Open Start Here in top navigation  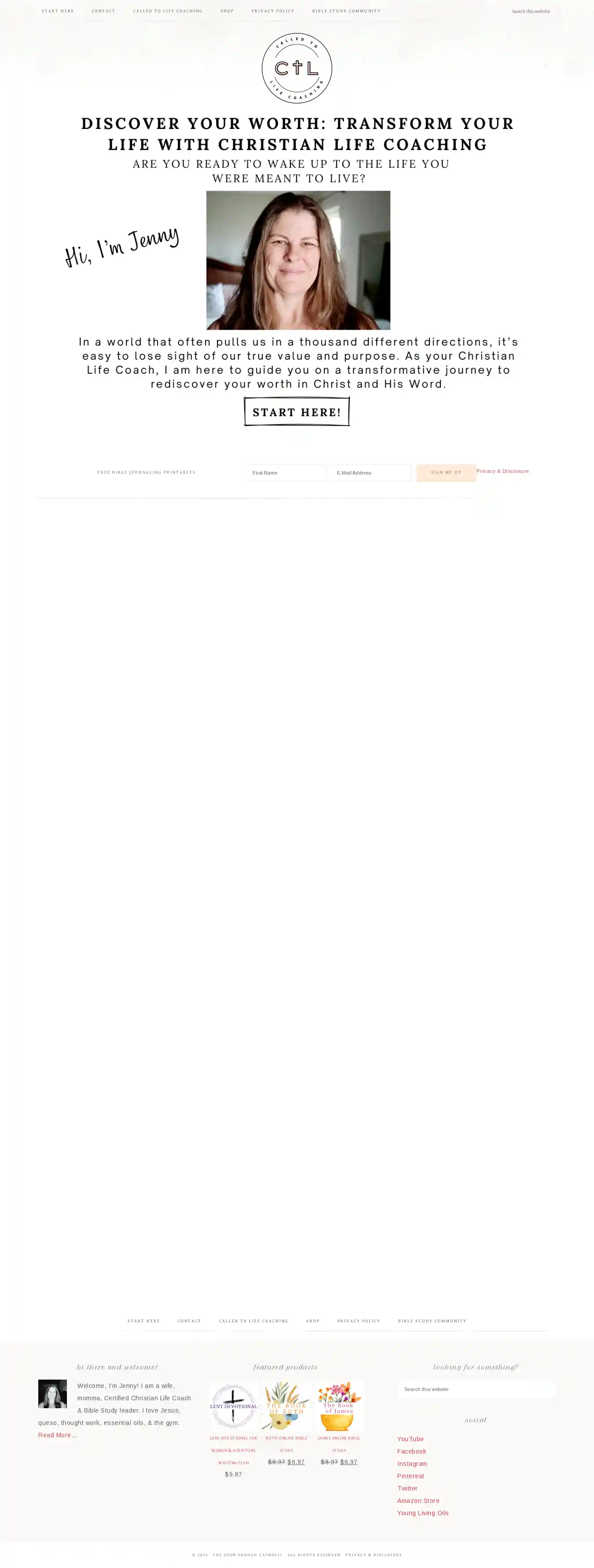tap(58, 11)
